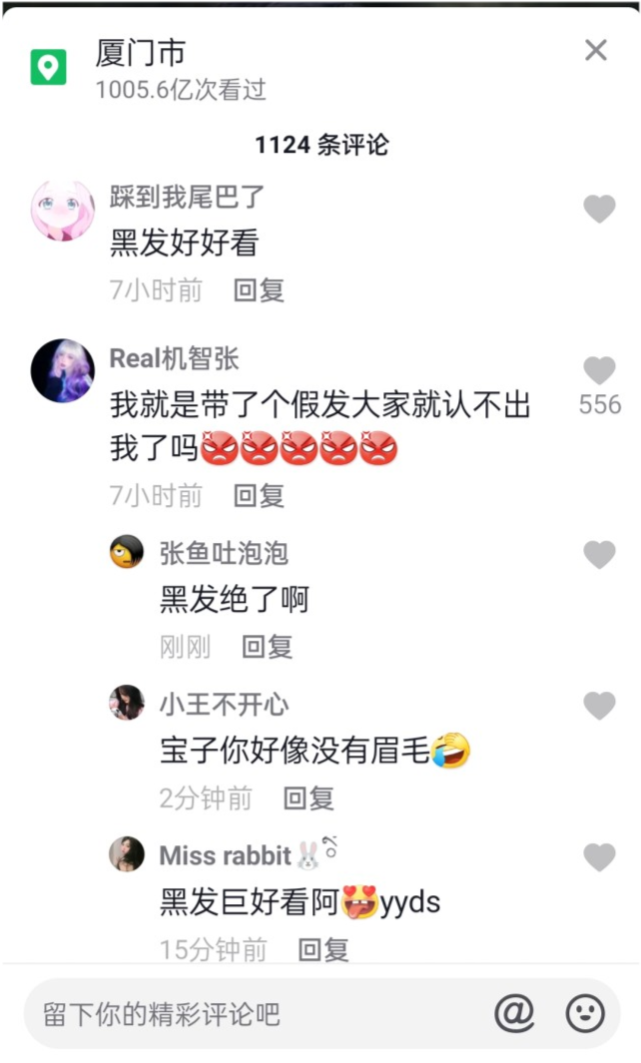This screenshot has width=641, height=1063.
Task: Tap the comment input field
Action: tap(250, 1014)
